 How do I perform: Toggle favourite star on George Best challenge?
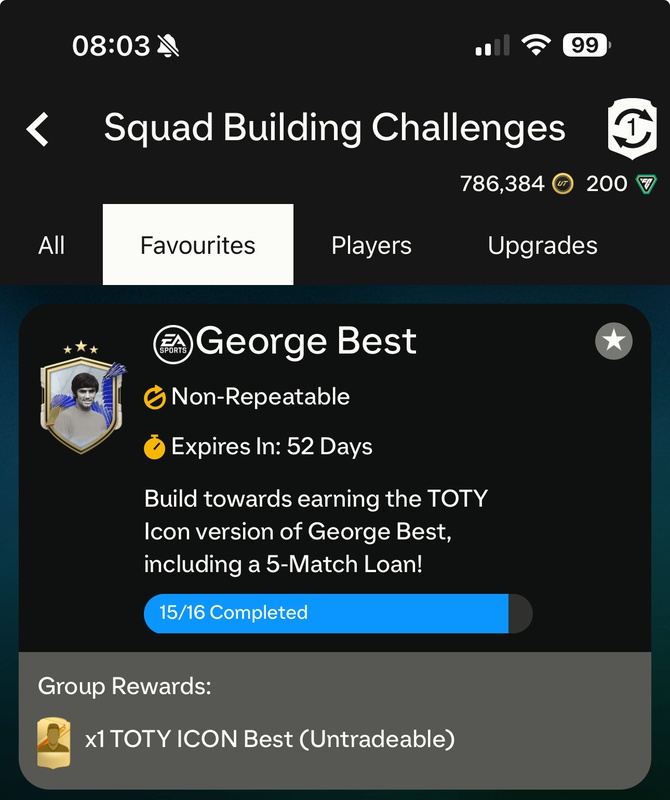click(x=614, y=341)
